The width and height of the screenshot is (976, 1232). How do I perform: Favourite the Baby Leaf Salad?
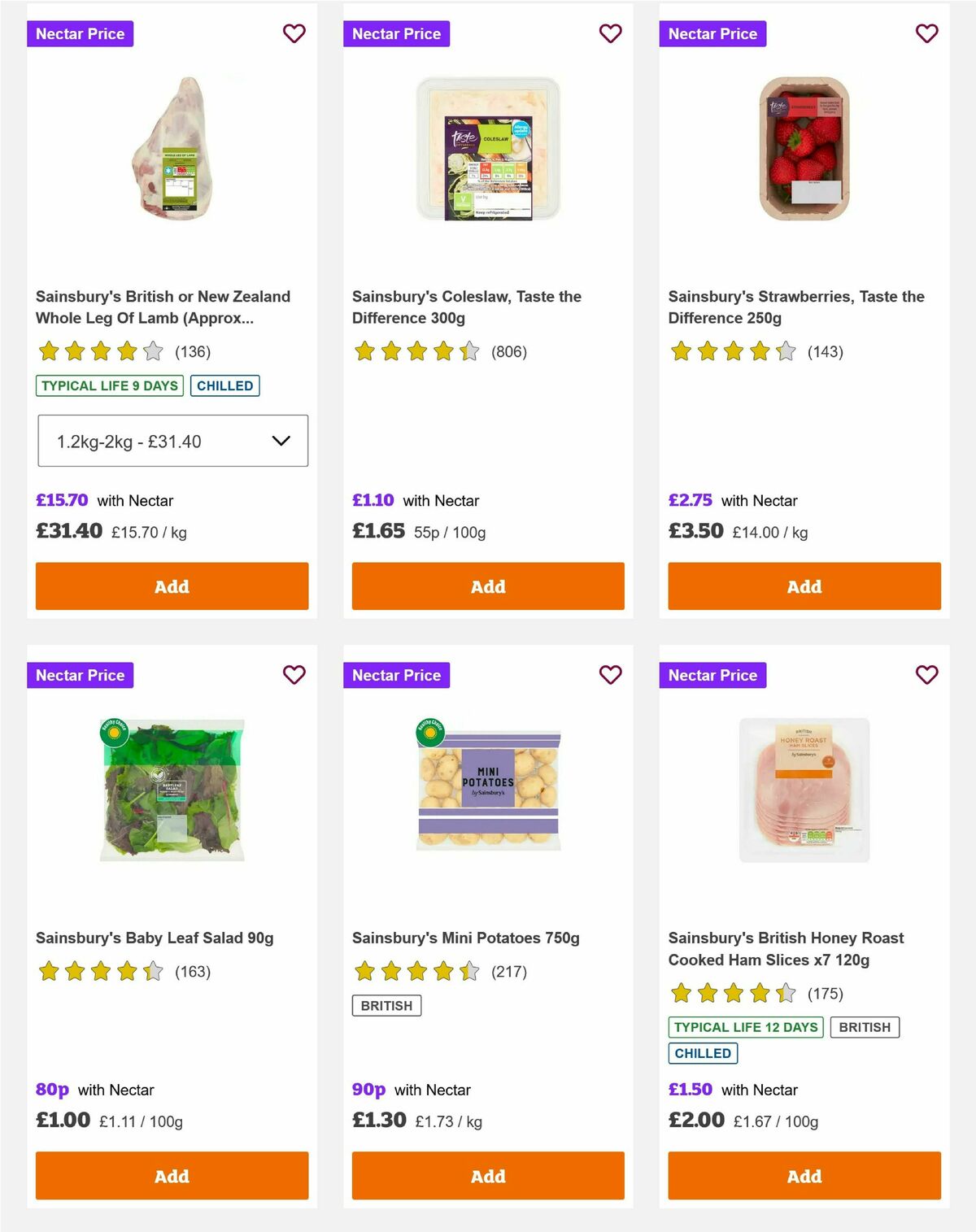click(x=294, y=674)
